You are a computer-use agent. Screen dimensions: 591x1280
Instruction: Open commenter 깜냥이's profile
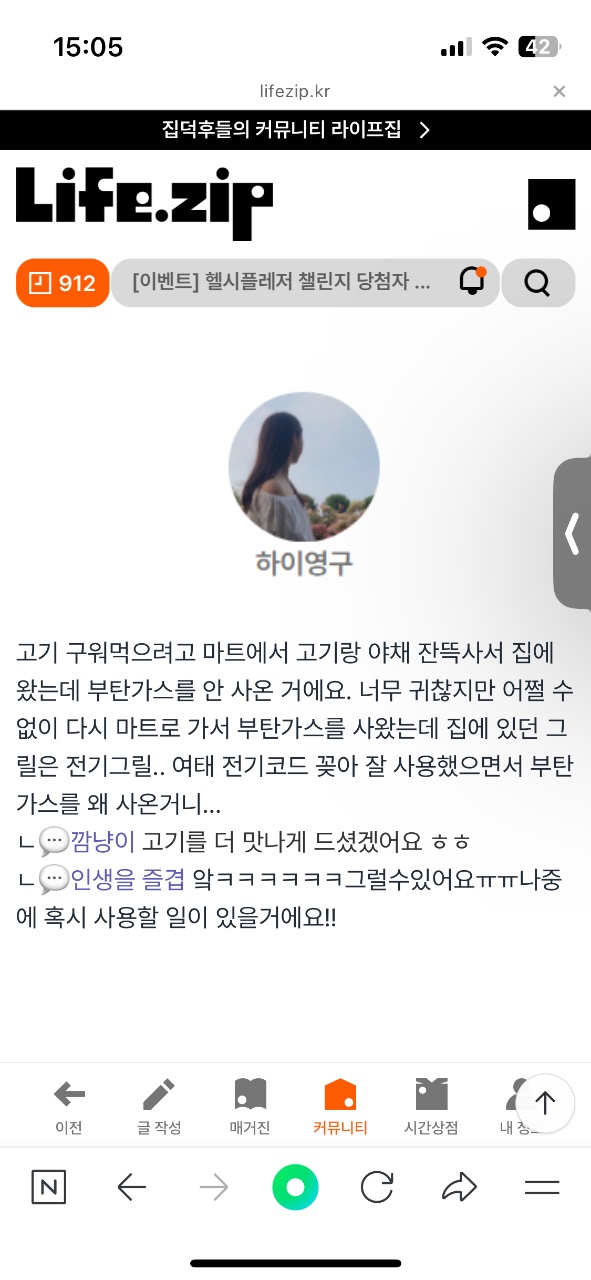point(102,840)
